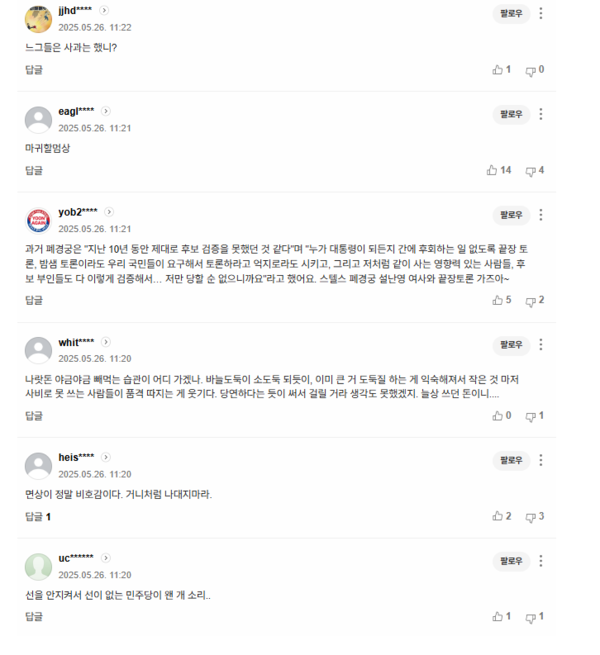Reply to whit****'s comment
600x655 pixels.
(34, 416)
